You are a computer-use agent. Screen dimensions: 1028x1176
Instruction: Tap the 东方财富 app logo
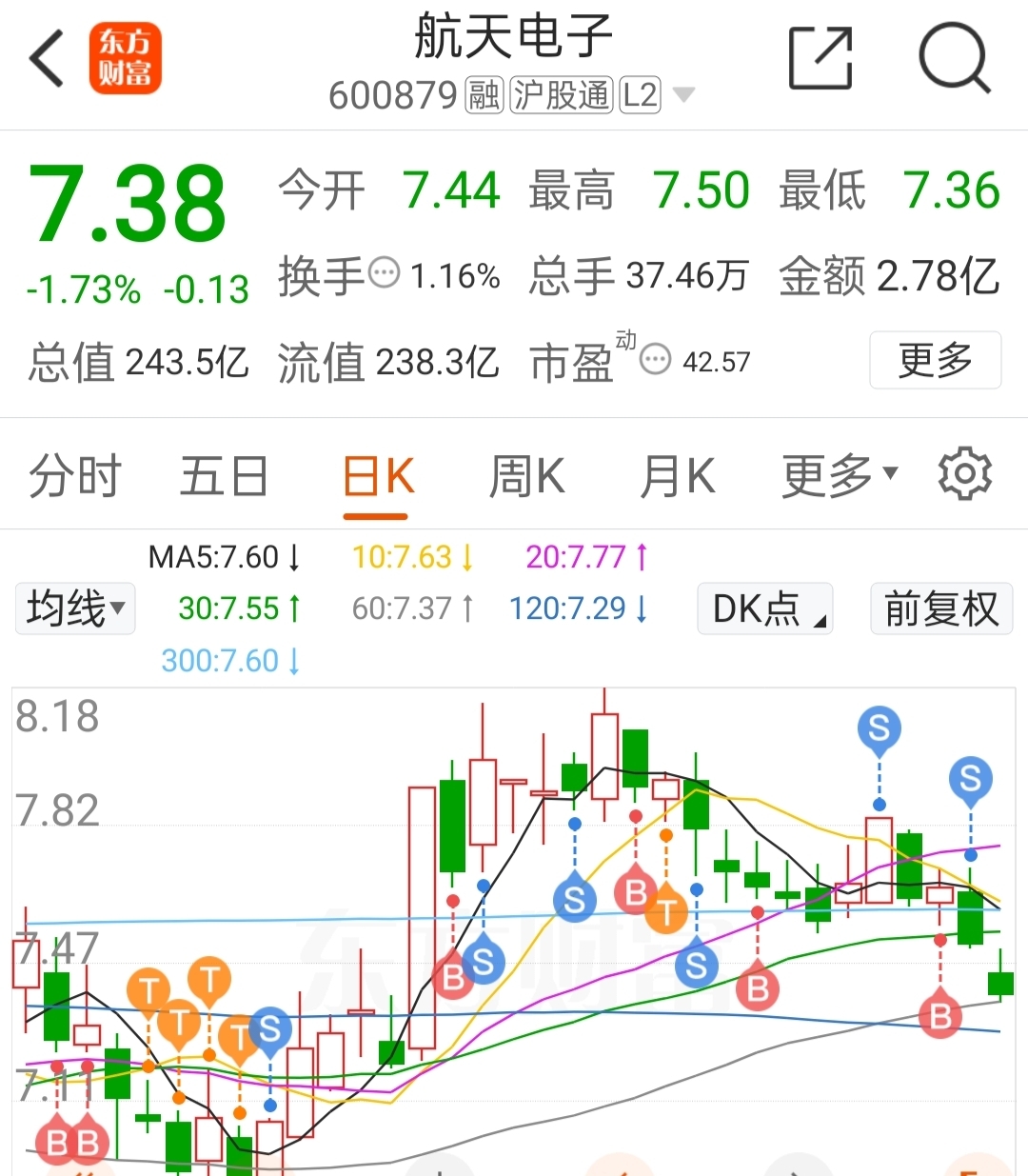[125, 57]
